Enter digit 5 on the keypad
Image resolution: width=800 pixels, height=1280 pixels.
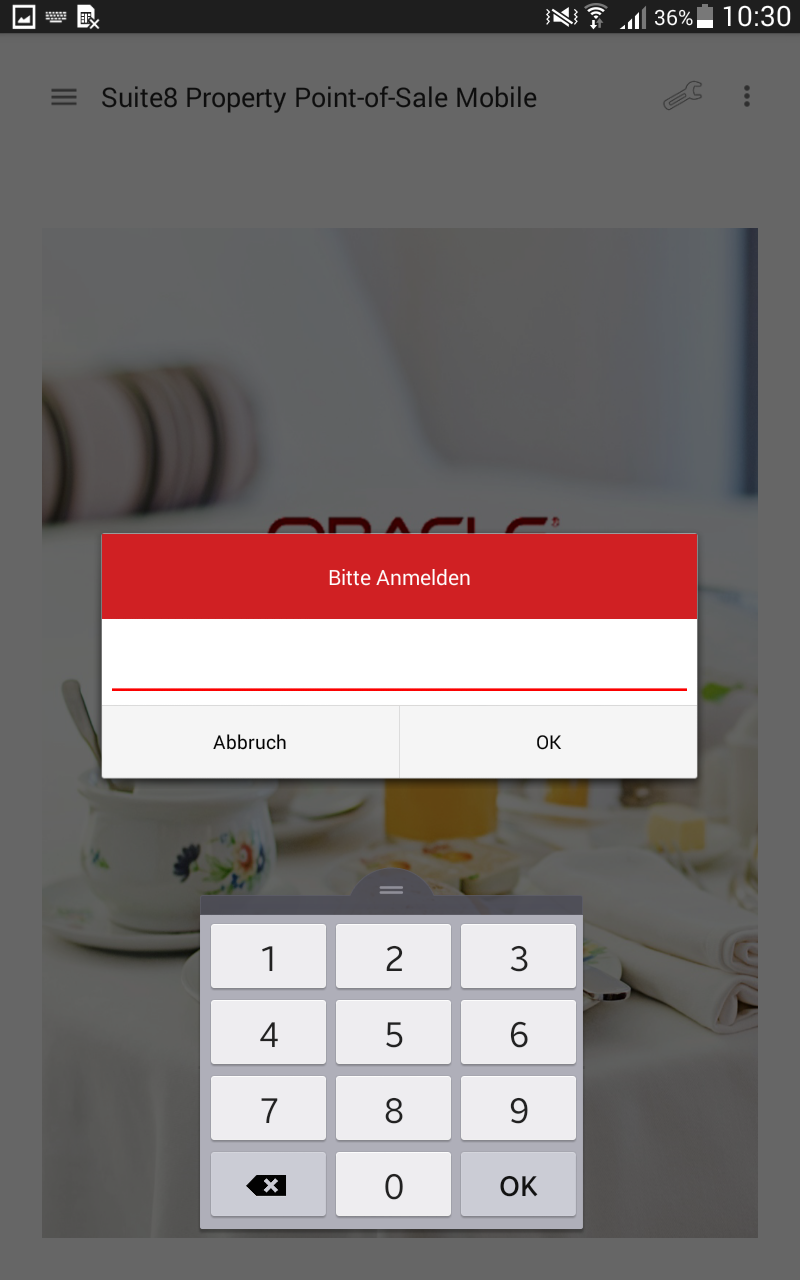coord(393,1033)
